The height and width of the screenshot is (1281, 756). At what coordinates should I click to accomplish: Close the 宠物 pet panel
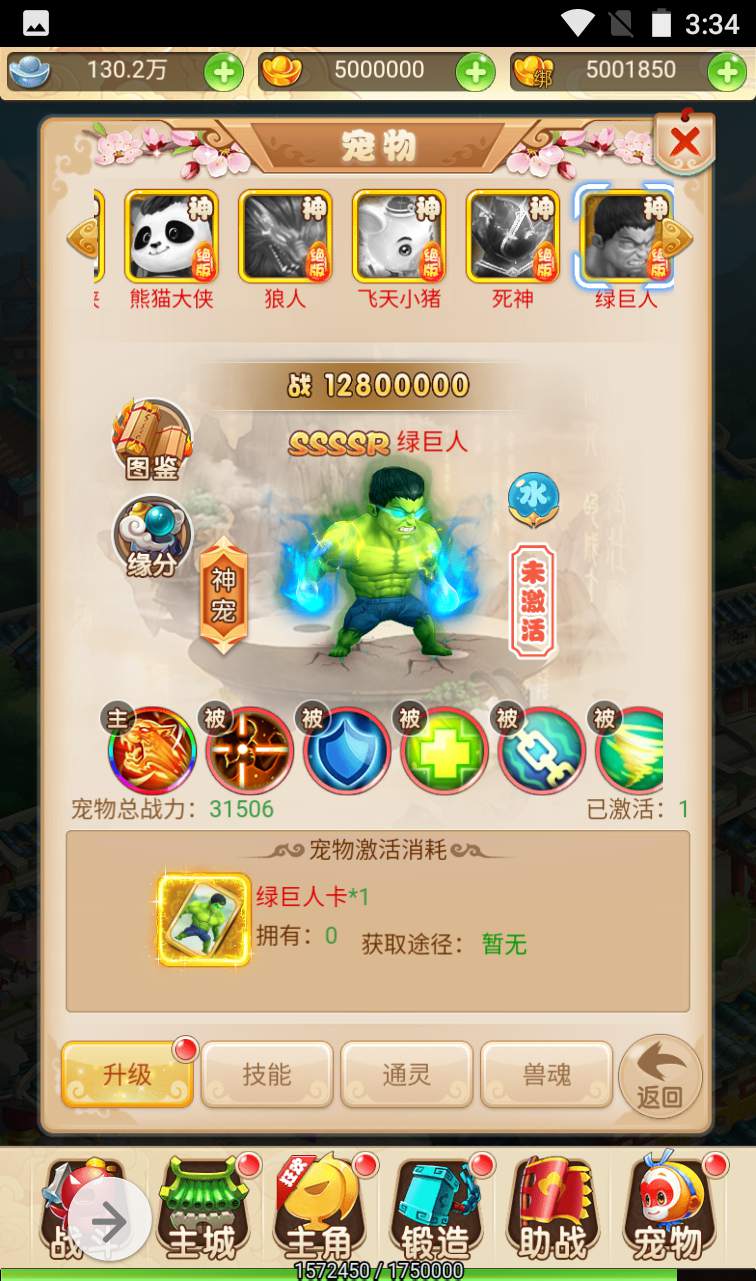685,143
